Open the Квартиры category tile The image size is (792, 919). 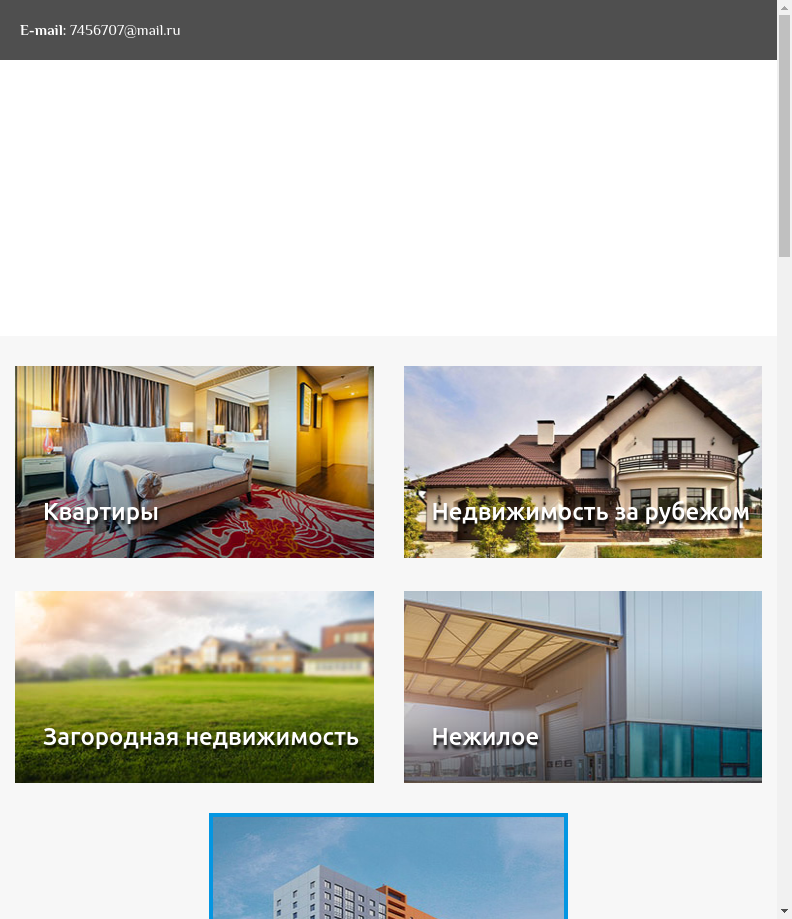[x=194, y=462]
